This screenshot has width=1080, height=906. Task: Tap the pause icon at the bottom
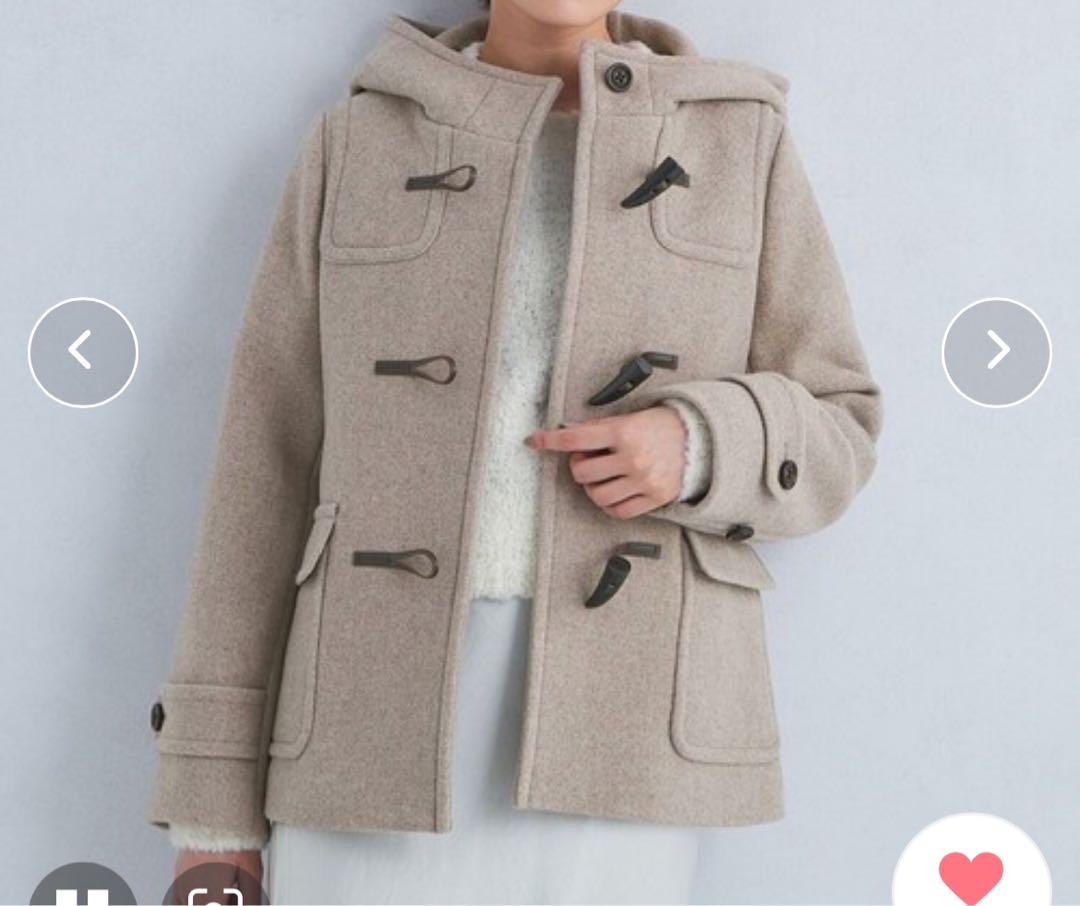[83, 890]
